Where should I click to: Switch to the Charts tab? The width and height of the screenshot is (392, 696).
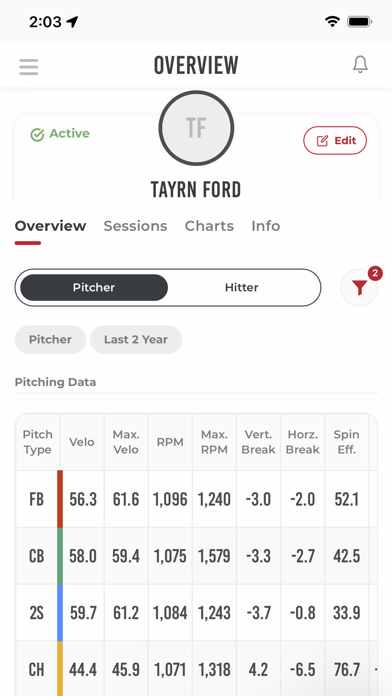209,226
